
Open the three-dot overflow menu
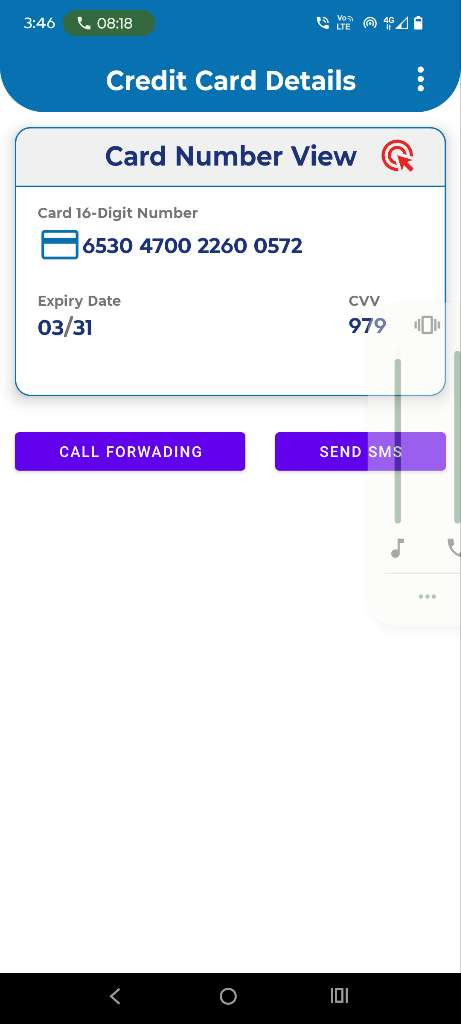pyautogui.click(x=421, y=80)
